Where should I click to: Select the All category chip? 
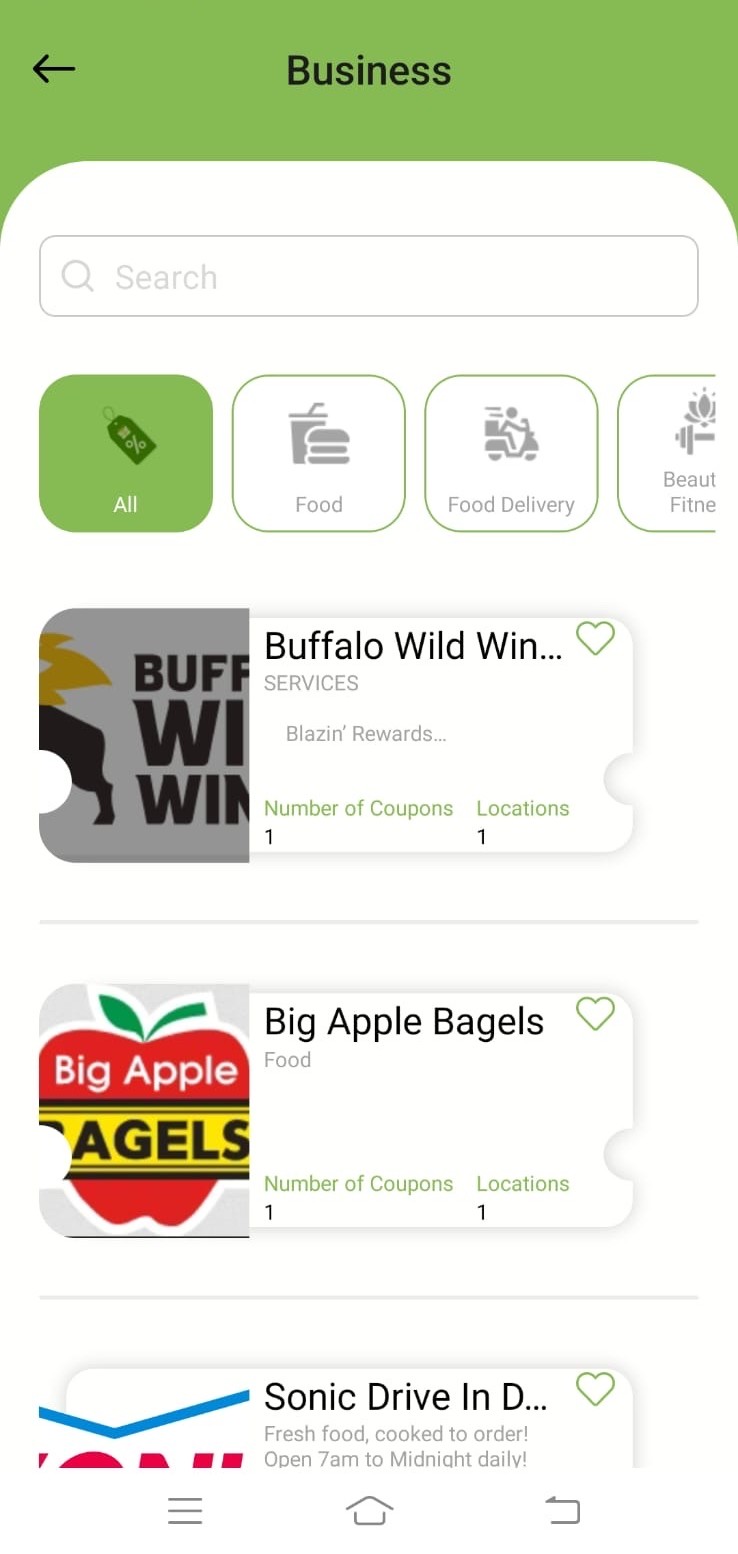coord(126,453)
